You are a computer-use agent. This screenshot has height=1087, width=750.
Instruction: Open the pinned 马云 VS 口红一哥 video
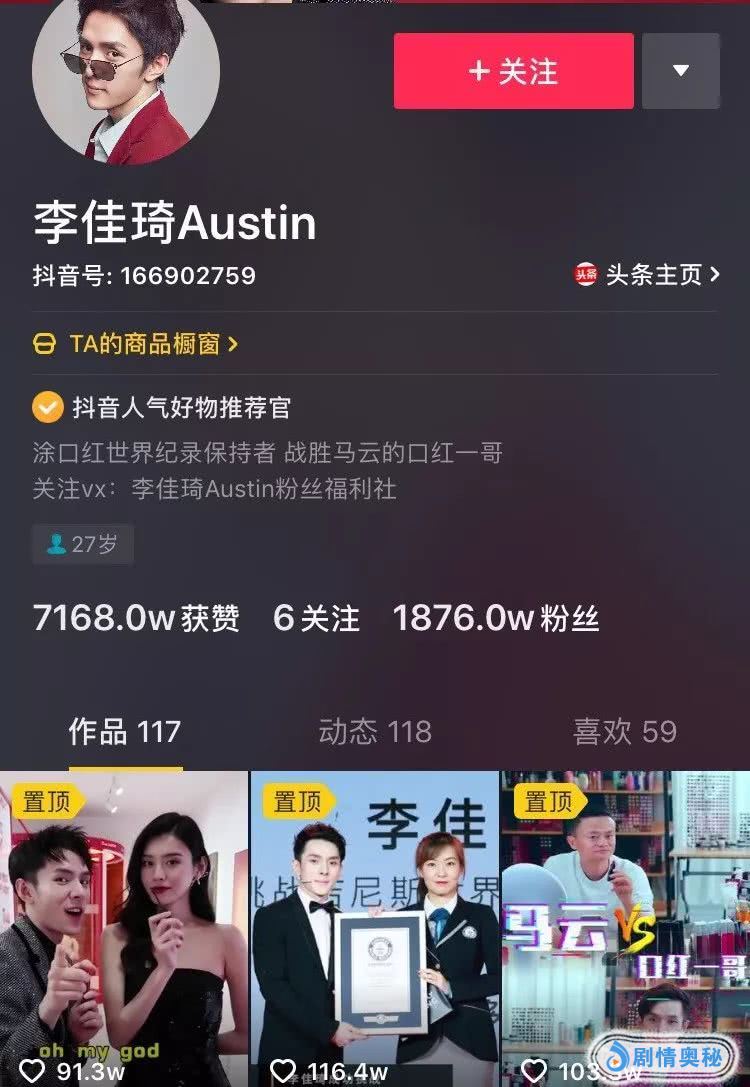[625, 930]
